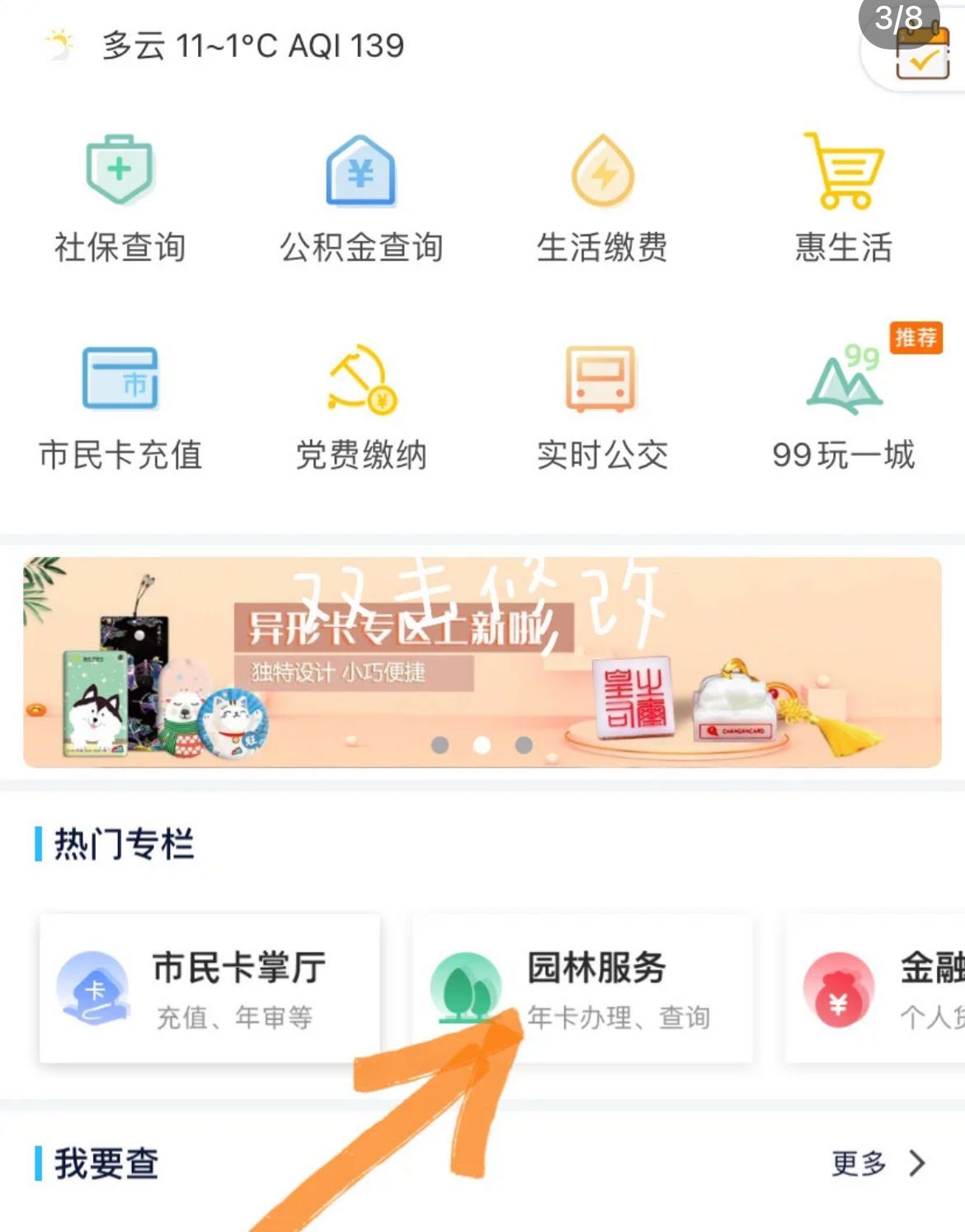Image resolution: width=965 pixels, height=1232 pixels.
Task: Open 市民卡掌厅 card
Action: 209,989
